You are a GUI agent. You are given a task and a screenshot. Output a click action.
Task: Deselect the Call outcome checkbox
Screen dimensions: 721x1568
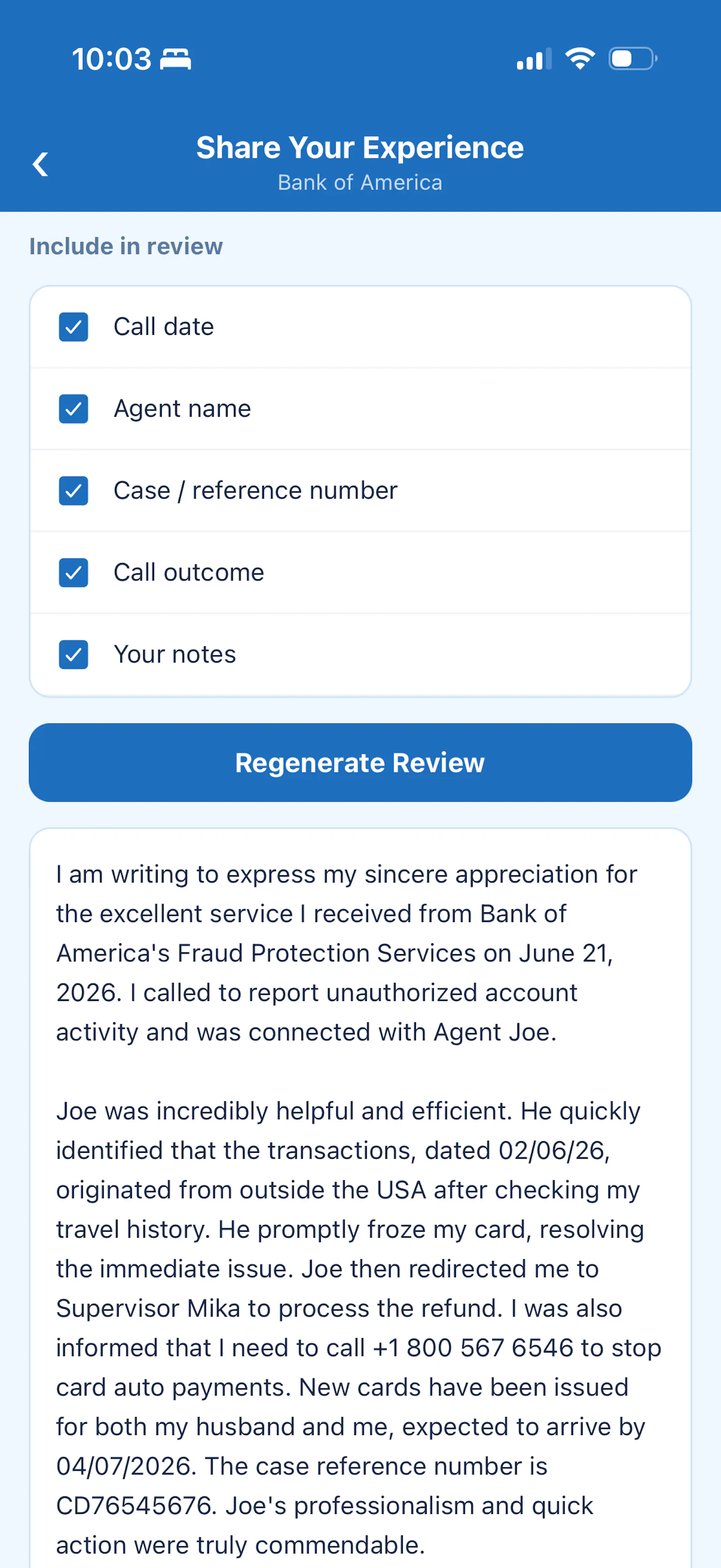click(73, 573)
